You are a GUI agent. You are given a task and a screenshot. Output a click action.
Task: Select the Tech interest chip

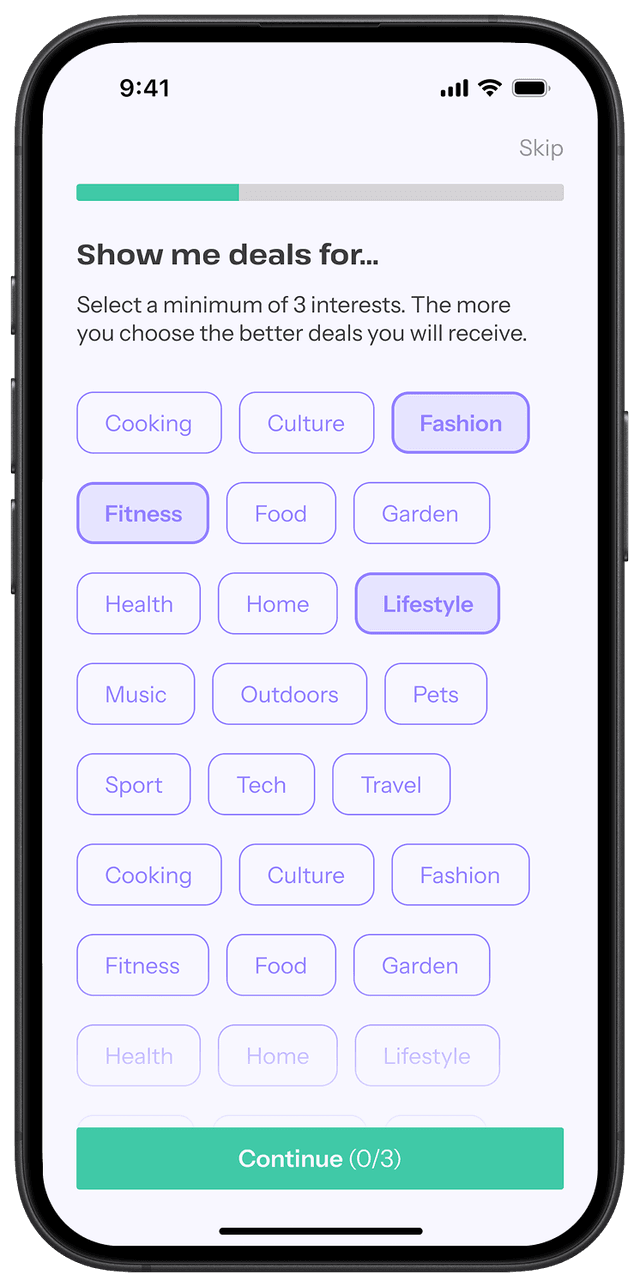point(261,785)
